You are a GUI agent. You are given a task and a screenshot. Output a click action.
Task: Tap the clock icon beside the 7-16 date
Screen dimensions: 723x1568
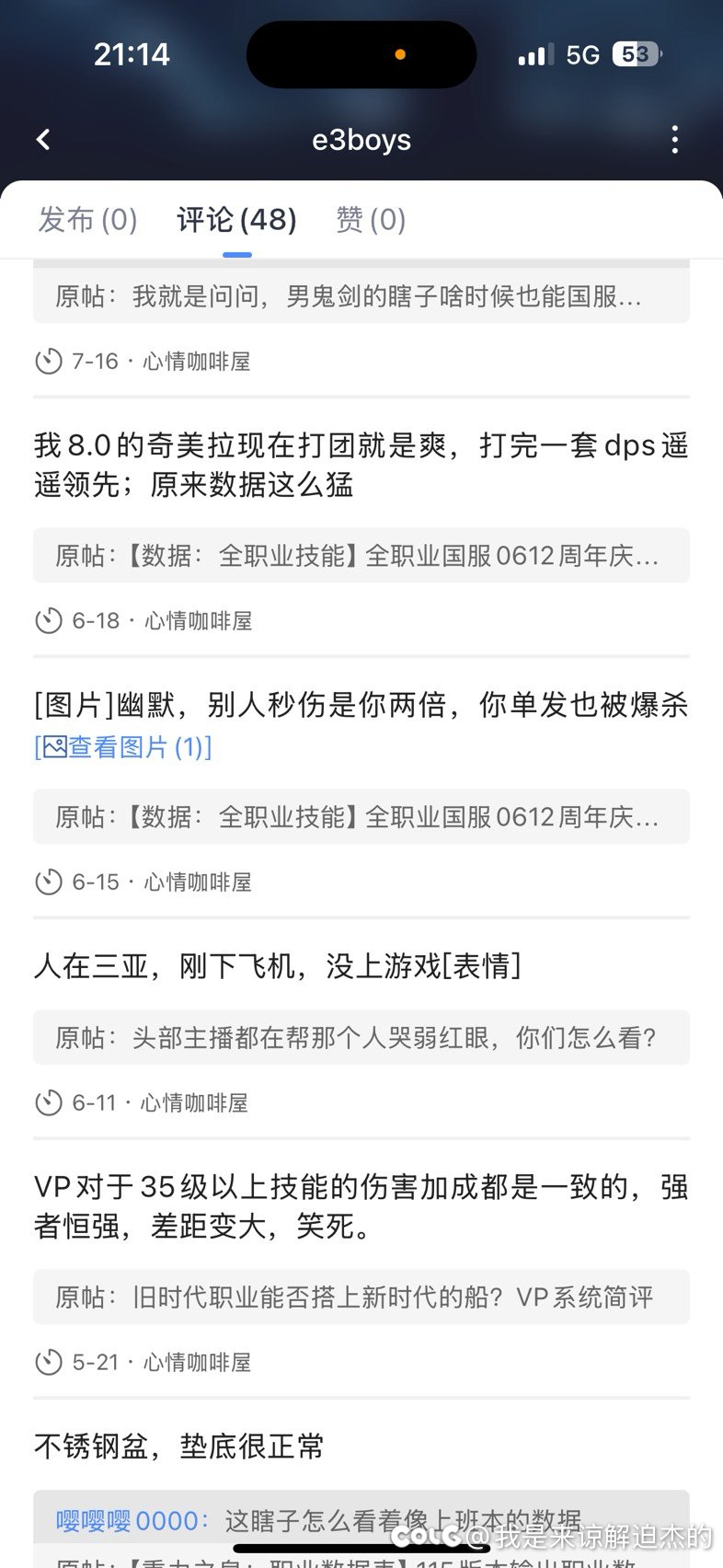click(48, 361)
